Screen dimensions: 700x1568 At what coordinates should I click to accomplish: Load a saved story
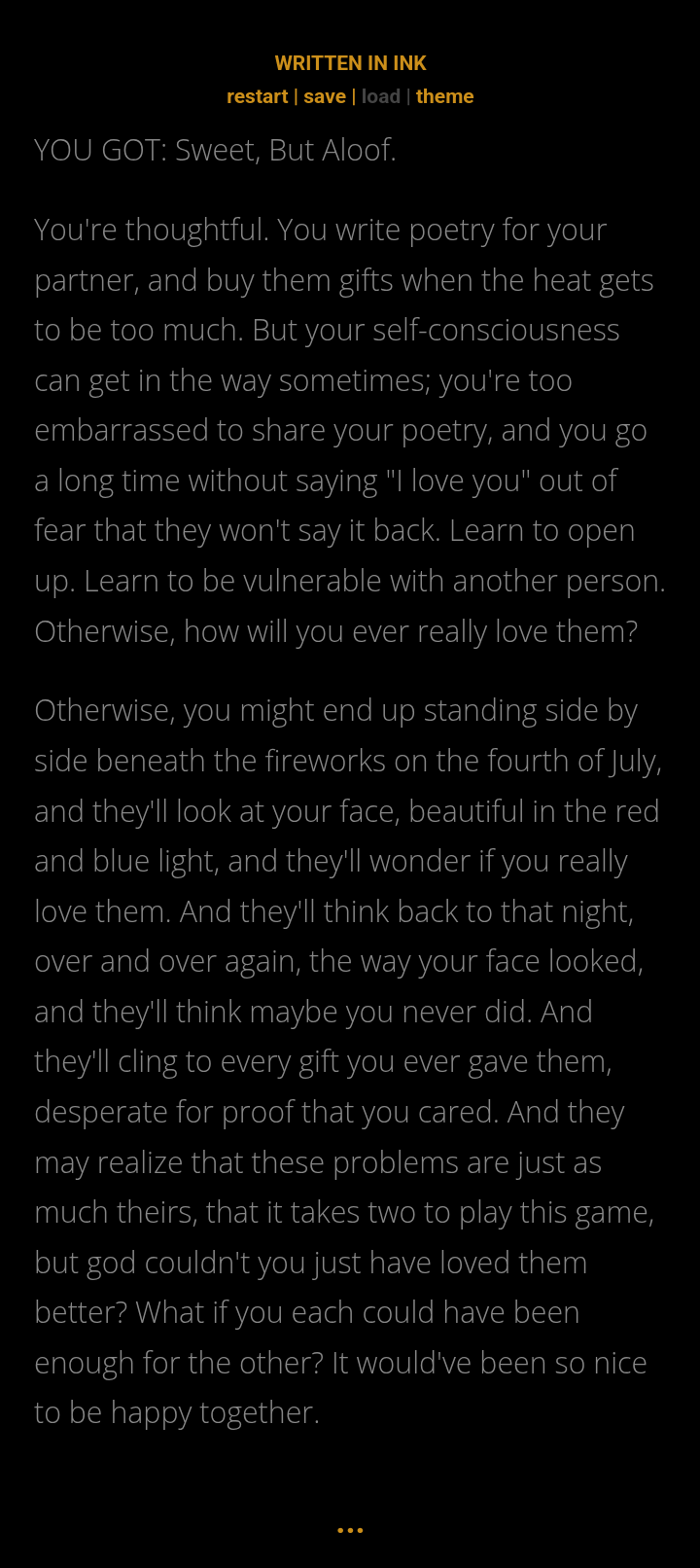click(x=381, y=96)
